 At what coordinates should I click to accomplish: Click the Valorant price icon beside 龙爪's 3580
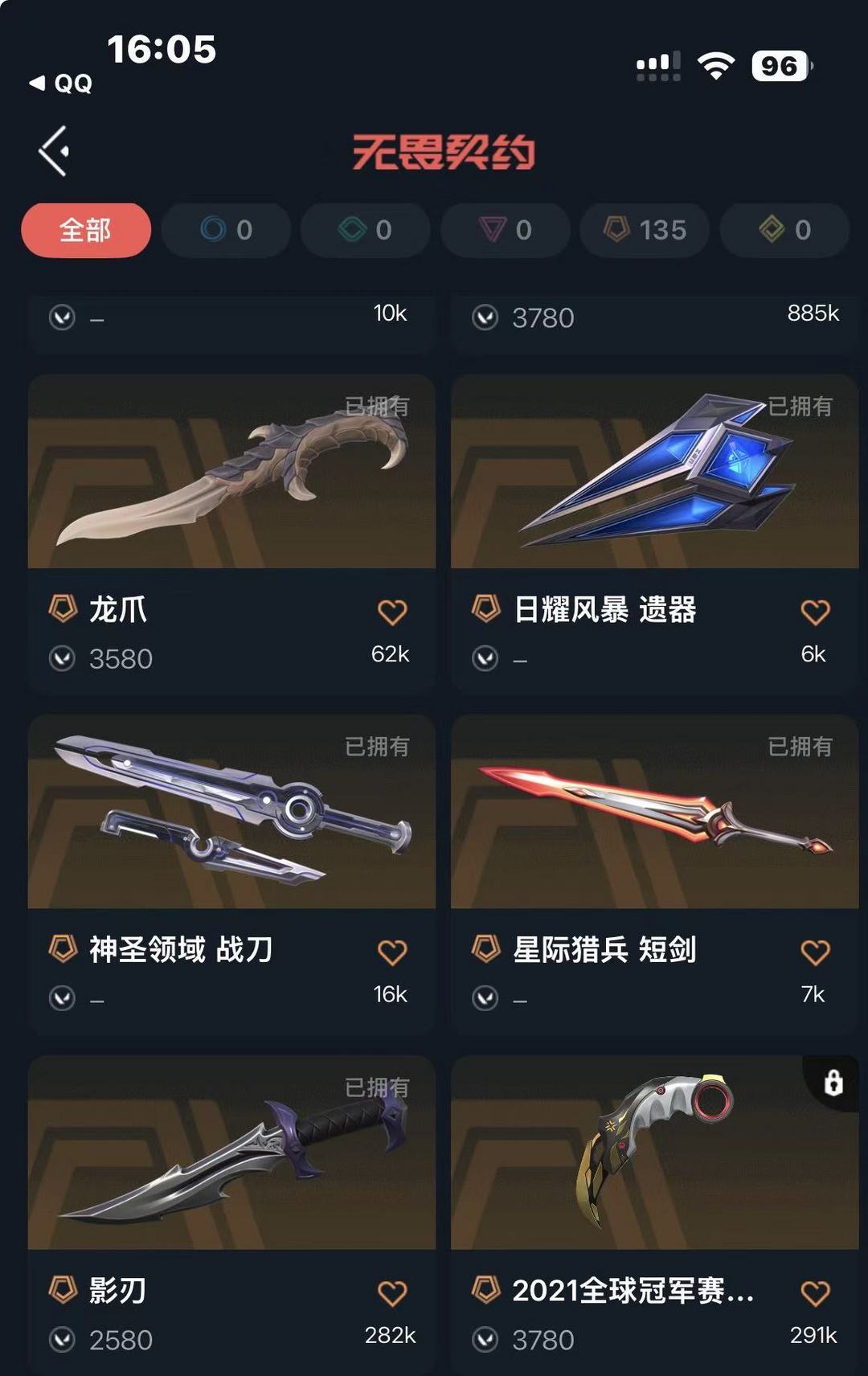[x=63, y=658]
